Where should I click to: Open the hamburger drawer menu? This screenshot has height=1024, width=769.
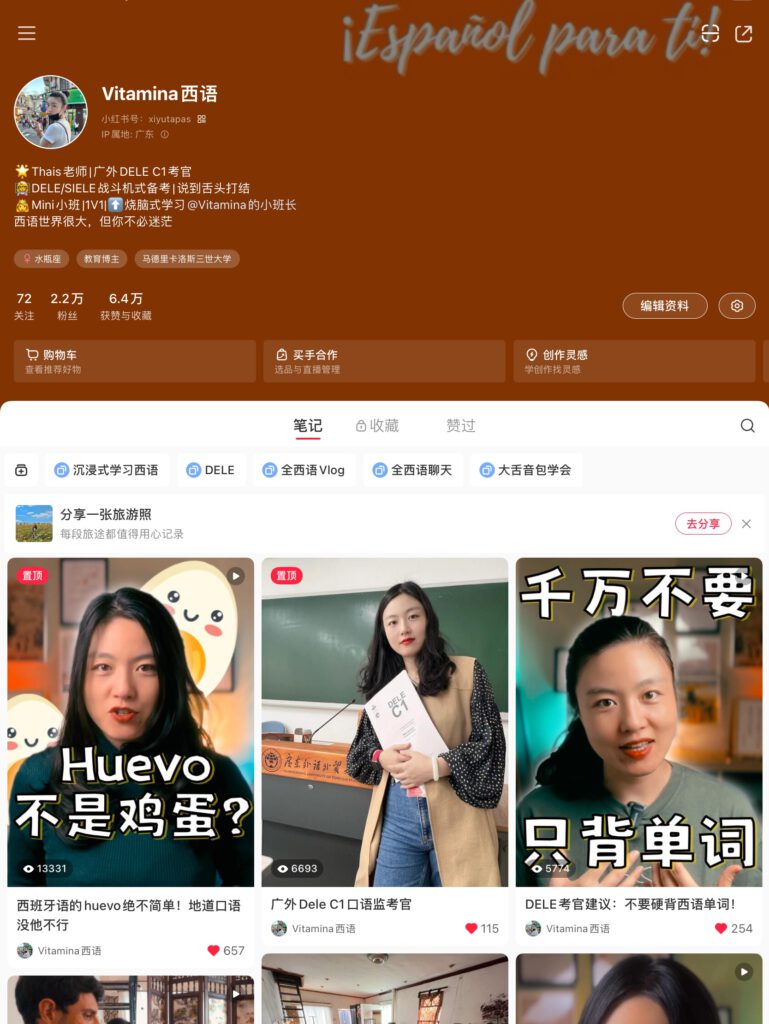tap(27, 33)
